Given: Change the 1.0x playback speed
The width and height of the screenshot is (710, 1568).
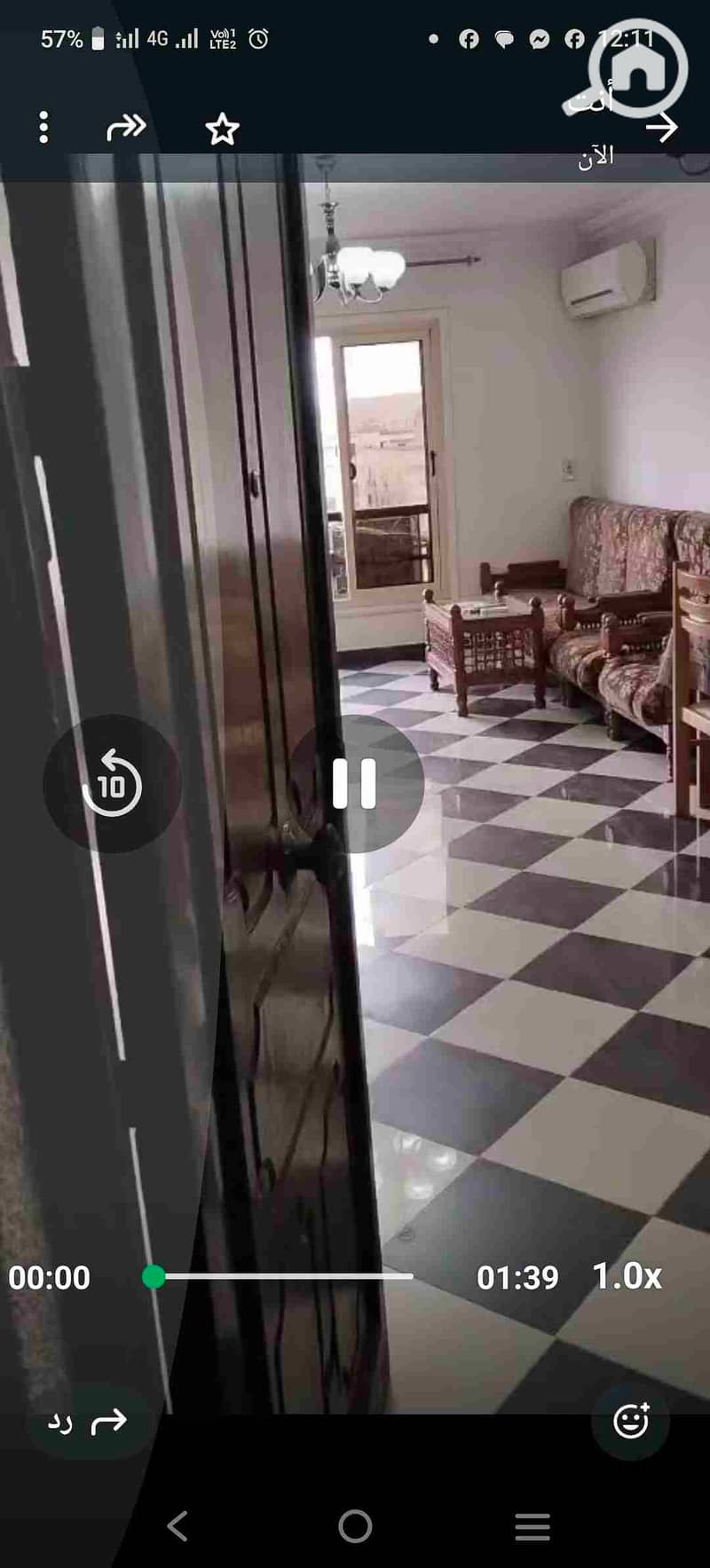Looking at the screenshot, I should (627, 1276).
